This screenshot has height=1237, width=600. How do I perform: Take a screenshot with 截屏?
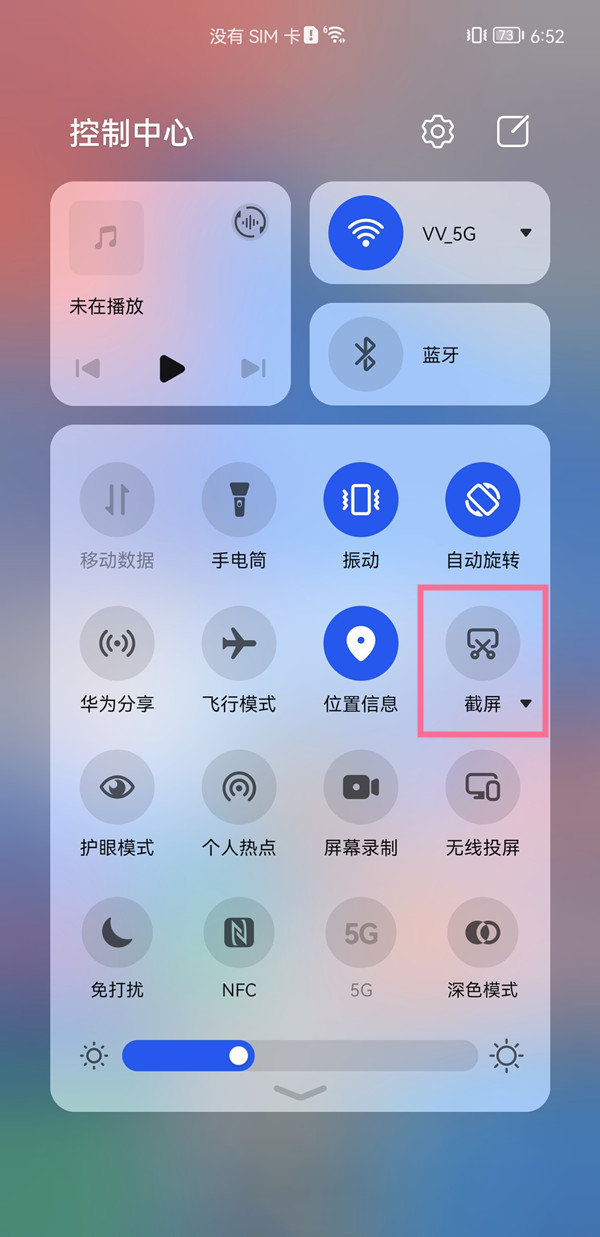coord(483,643)
